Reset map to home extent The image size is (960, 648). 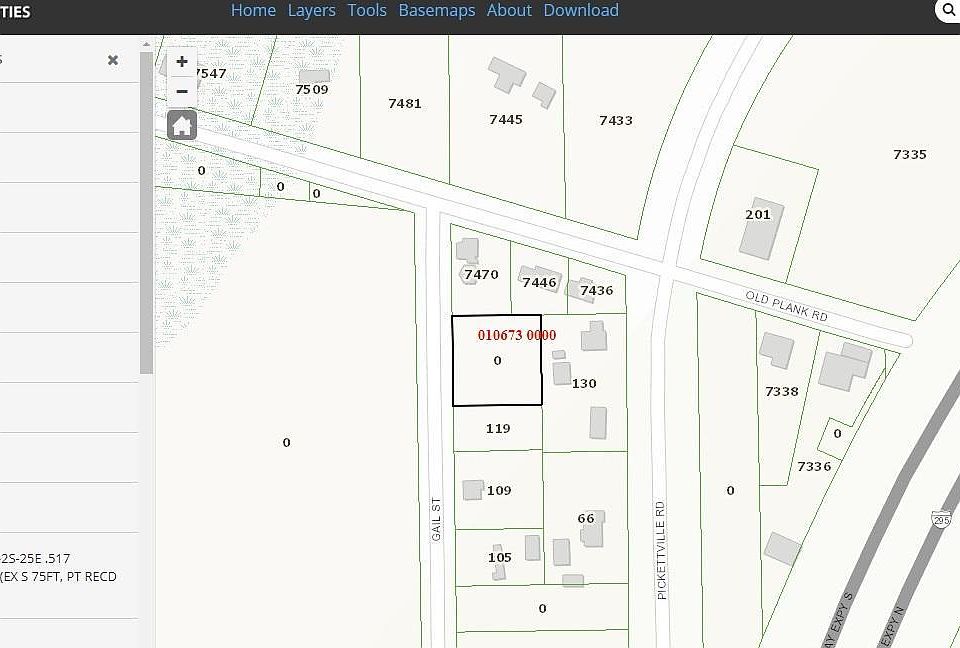[181, 126]
